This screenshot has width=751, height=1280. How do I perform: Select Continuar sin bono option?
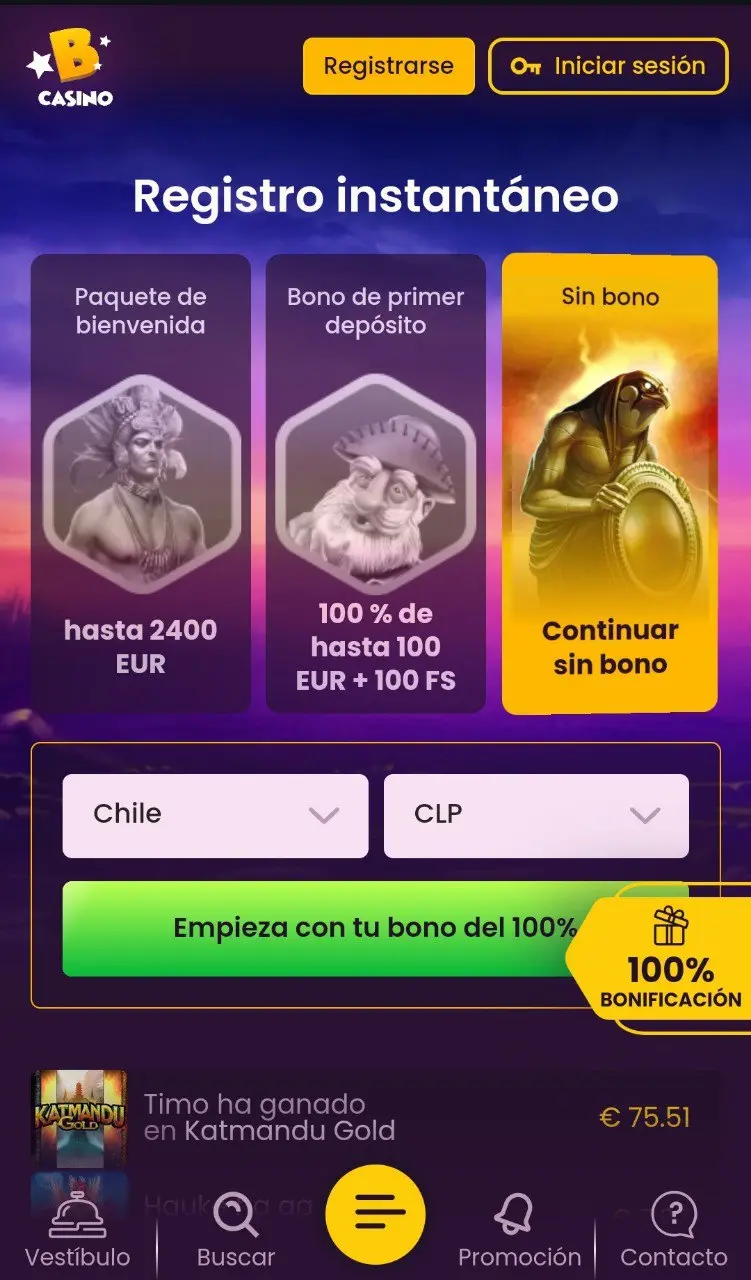click(609, 483)
